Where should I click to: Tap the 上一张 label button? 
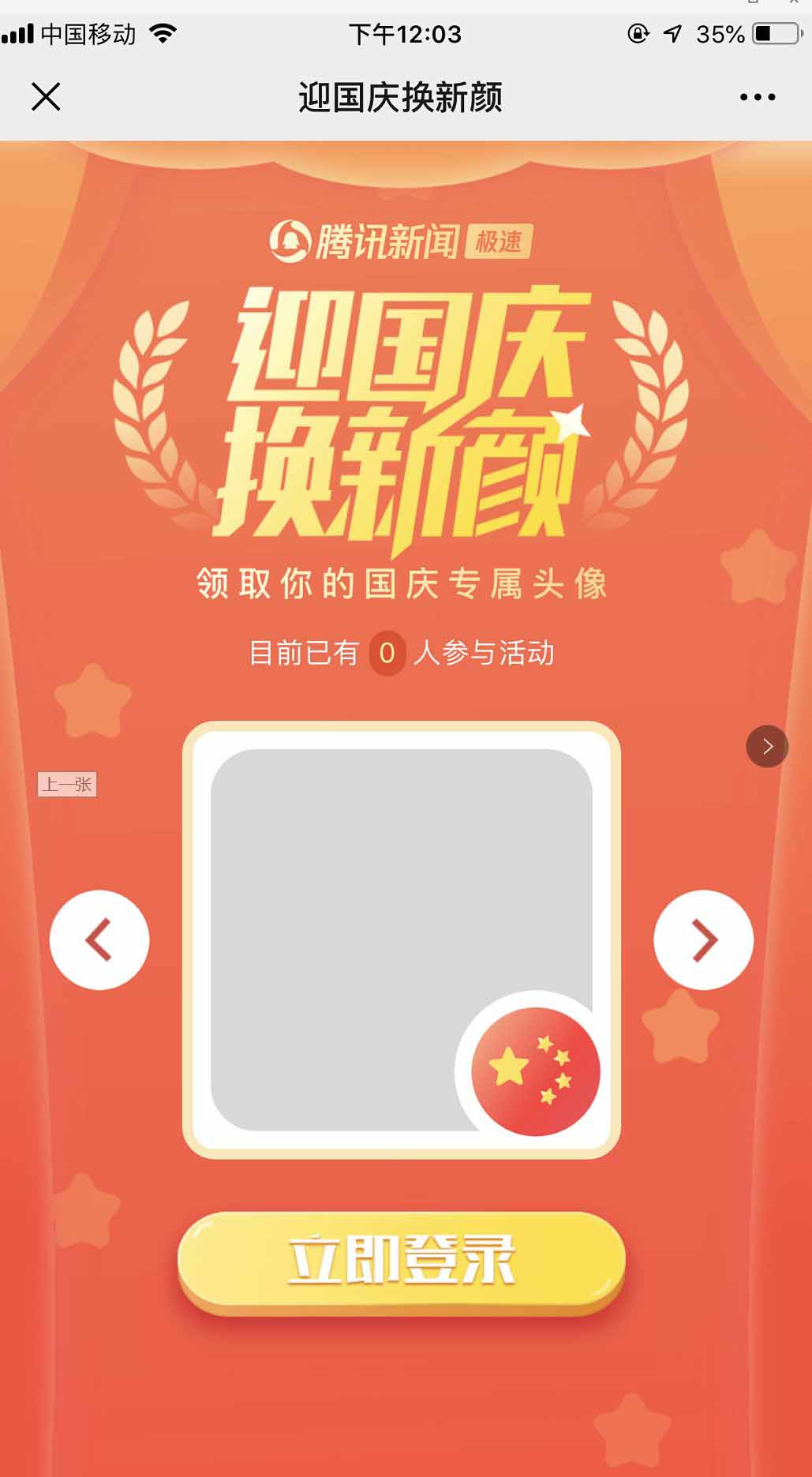pos(67,784)
